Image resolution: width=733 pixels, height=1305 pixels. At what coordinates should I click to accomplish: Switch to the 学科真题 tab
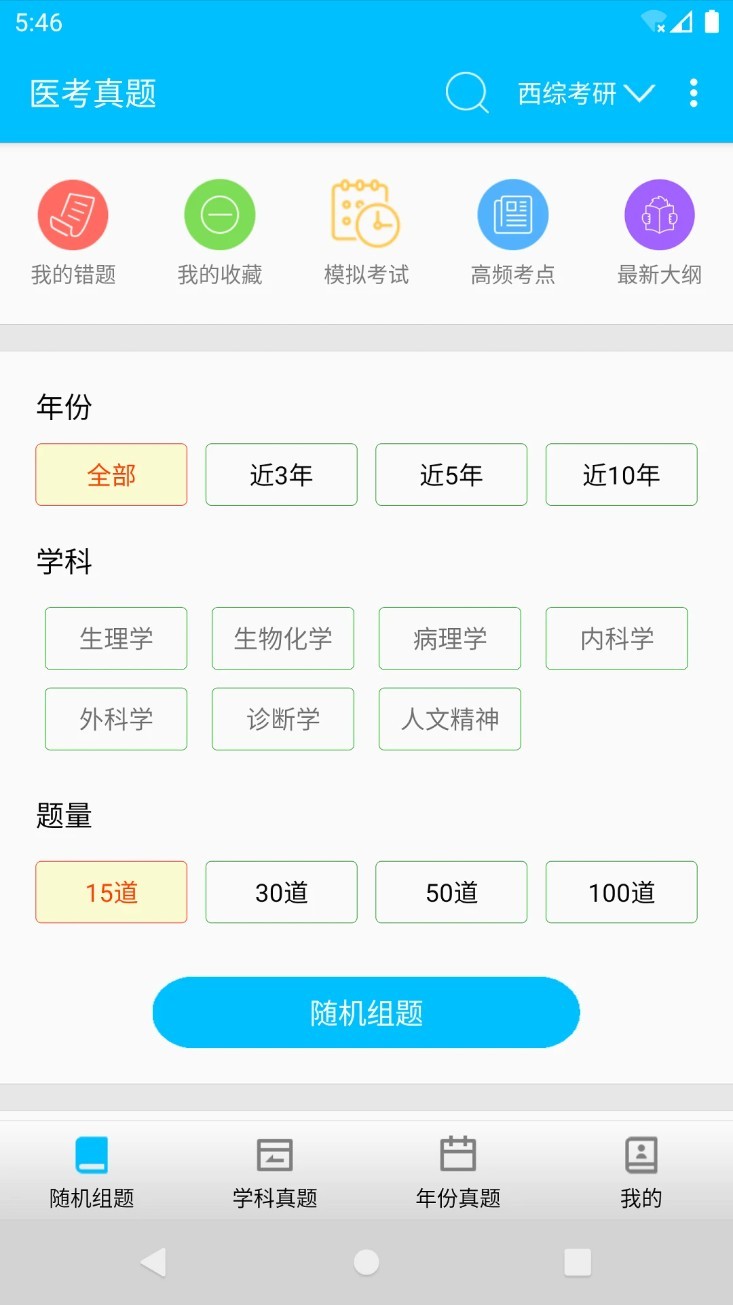pyautogui.click(x=274, y=1172)
